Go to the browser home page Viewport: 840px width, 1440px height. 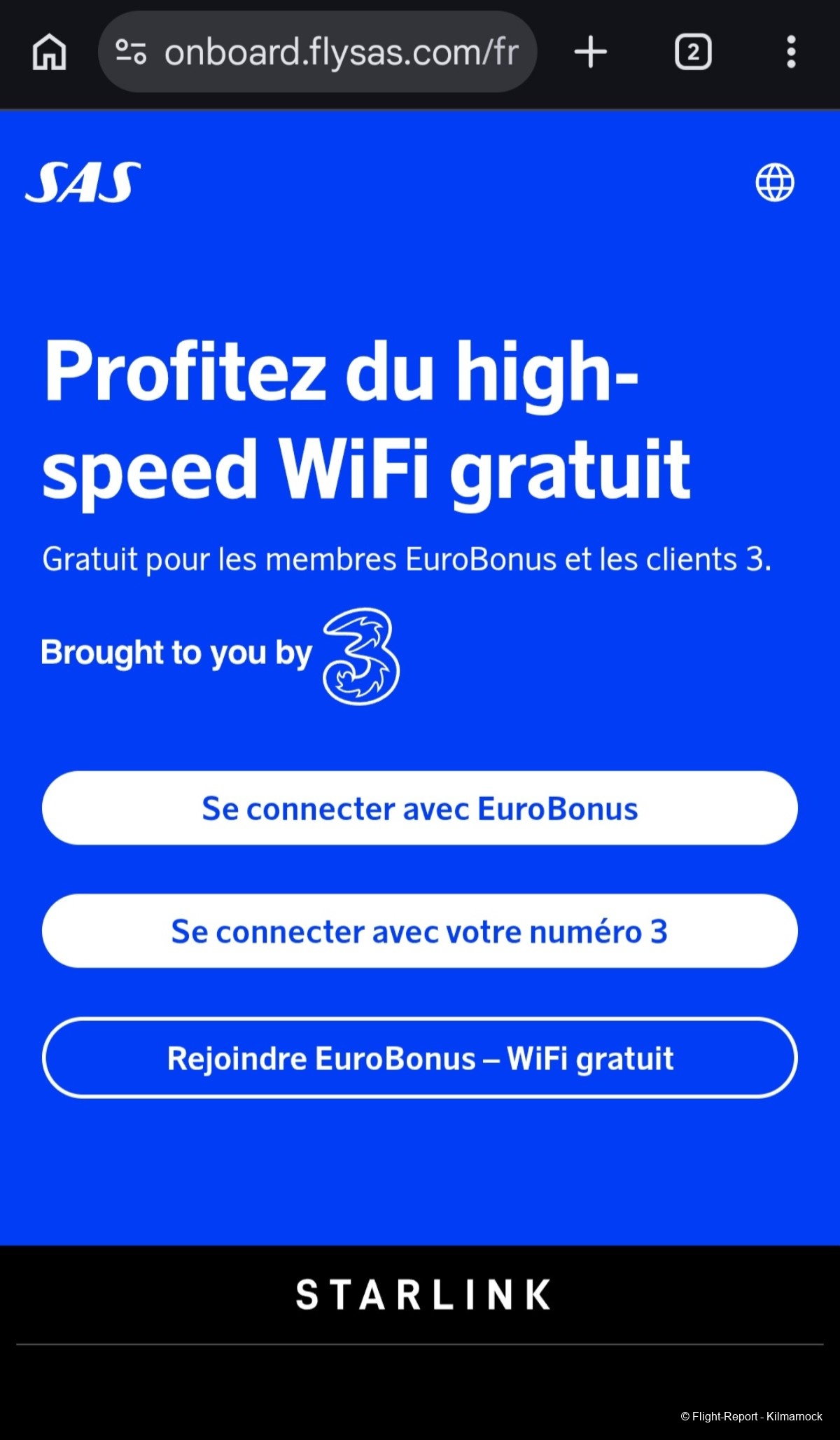pyautogui.click(x=49, y=53)
